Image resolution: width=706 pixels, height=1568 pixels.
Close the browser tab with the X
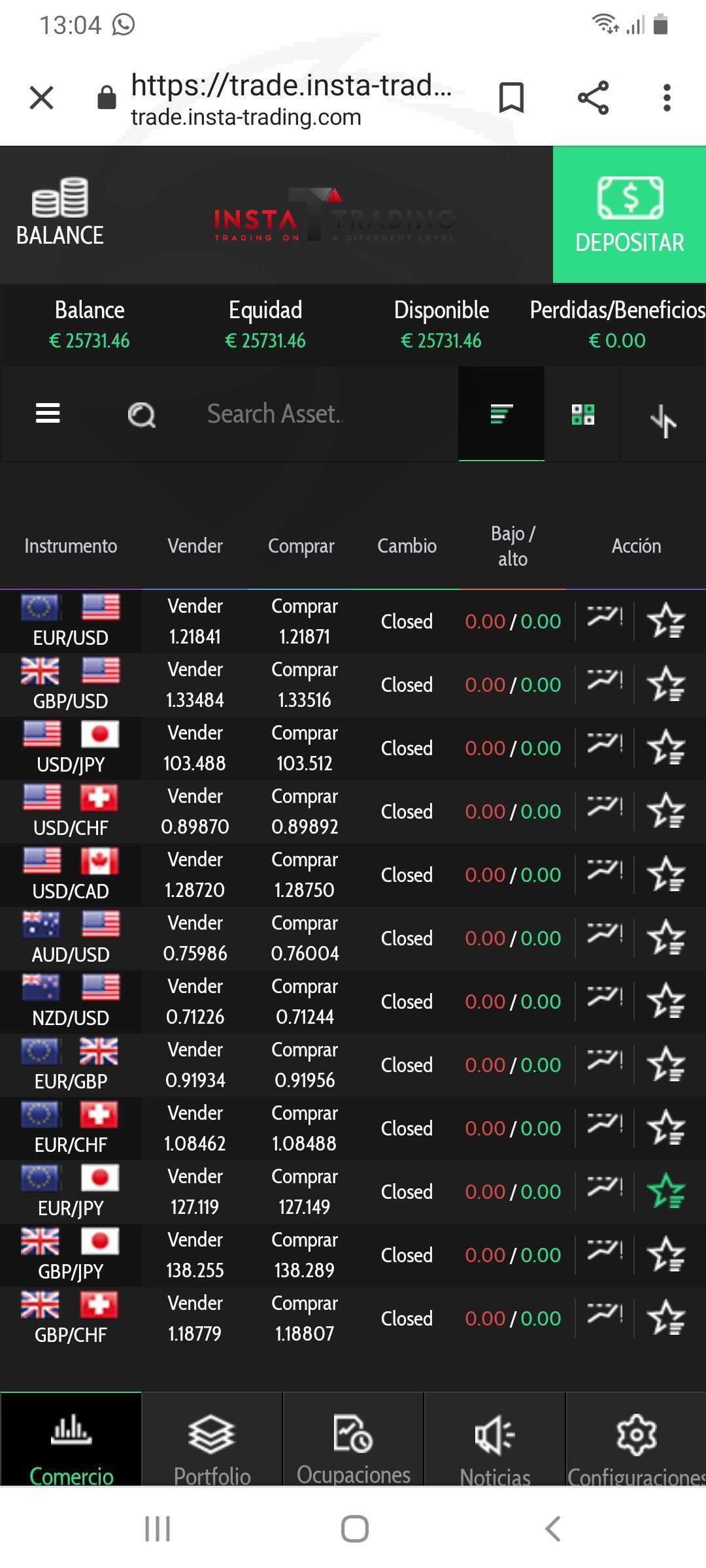click(x=42, y=99)
